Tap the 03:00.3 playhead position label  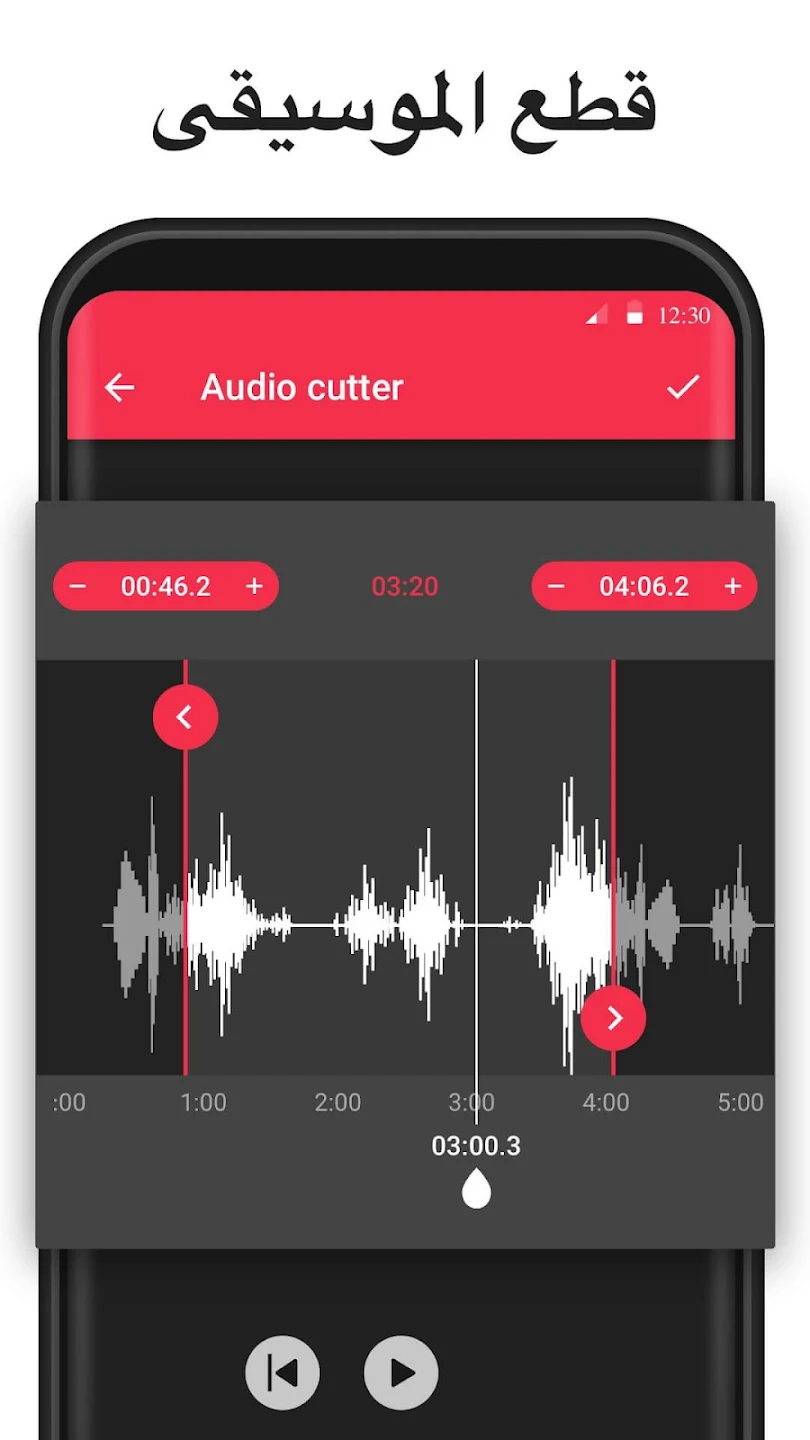(476, 1147)
